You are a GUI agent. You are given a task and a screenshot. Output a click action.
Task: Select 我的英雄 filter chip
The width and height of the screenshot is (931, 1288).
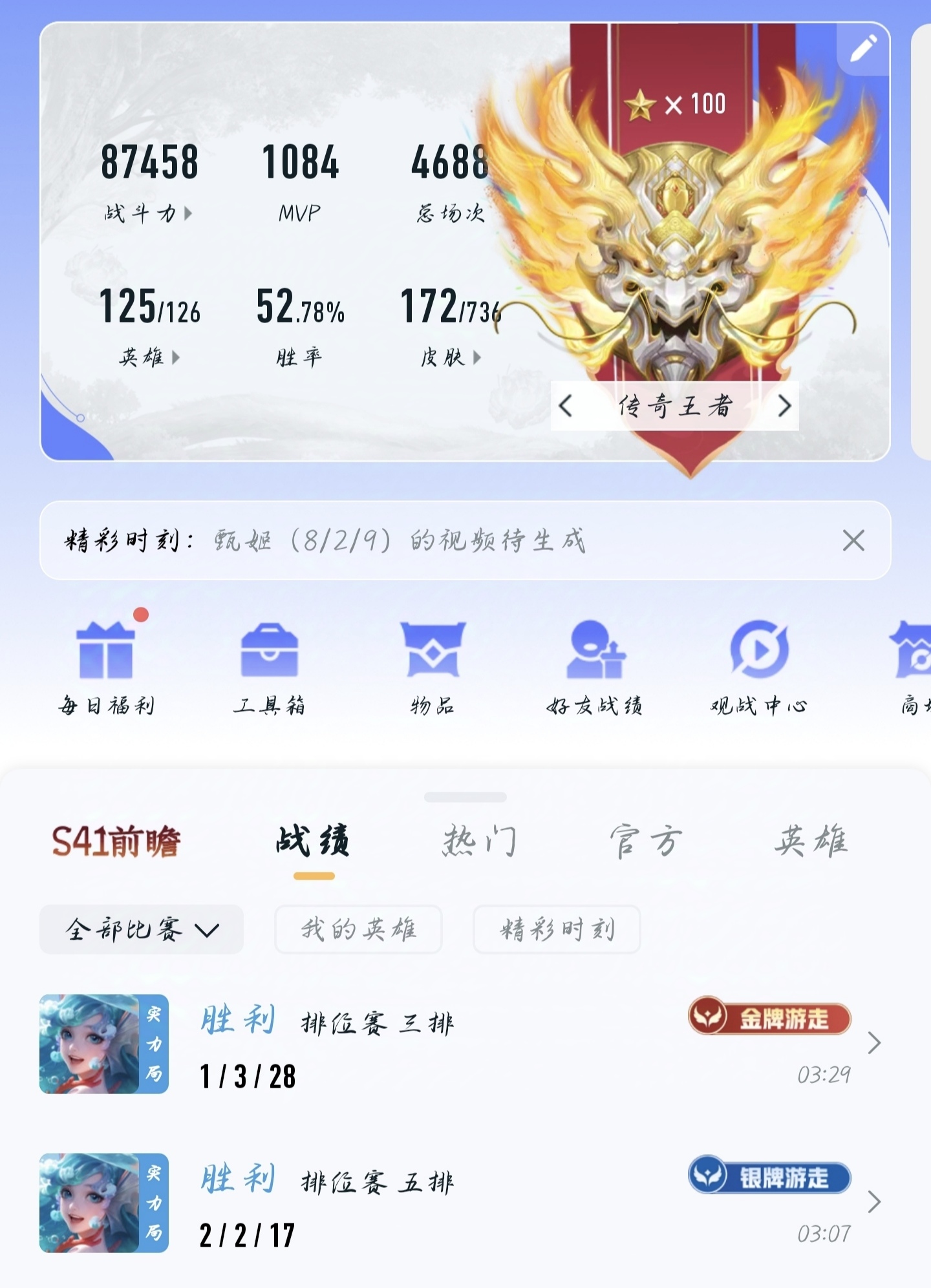pyautogui.click(x=359, y=930)
